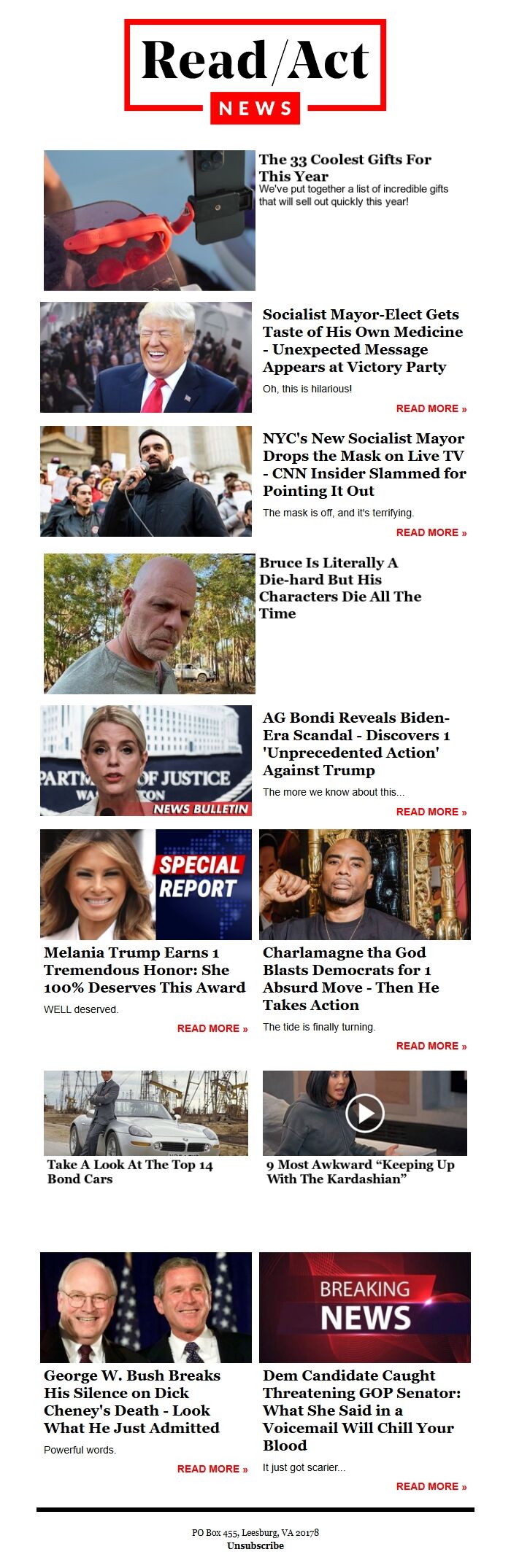The width and height of the screenshot is (511, 1568).
Task: Open the Melania Trump Special Report image
Action: 145,885
